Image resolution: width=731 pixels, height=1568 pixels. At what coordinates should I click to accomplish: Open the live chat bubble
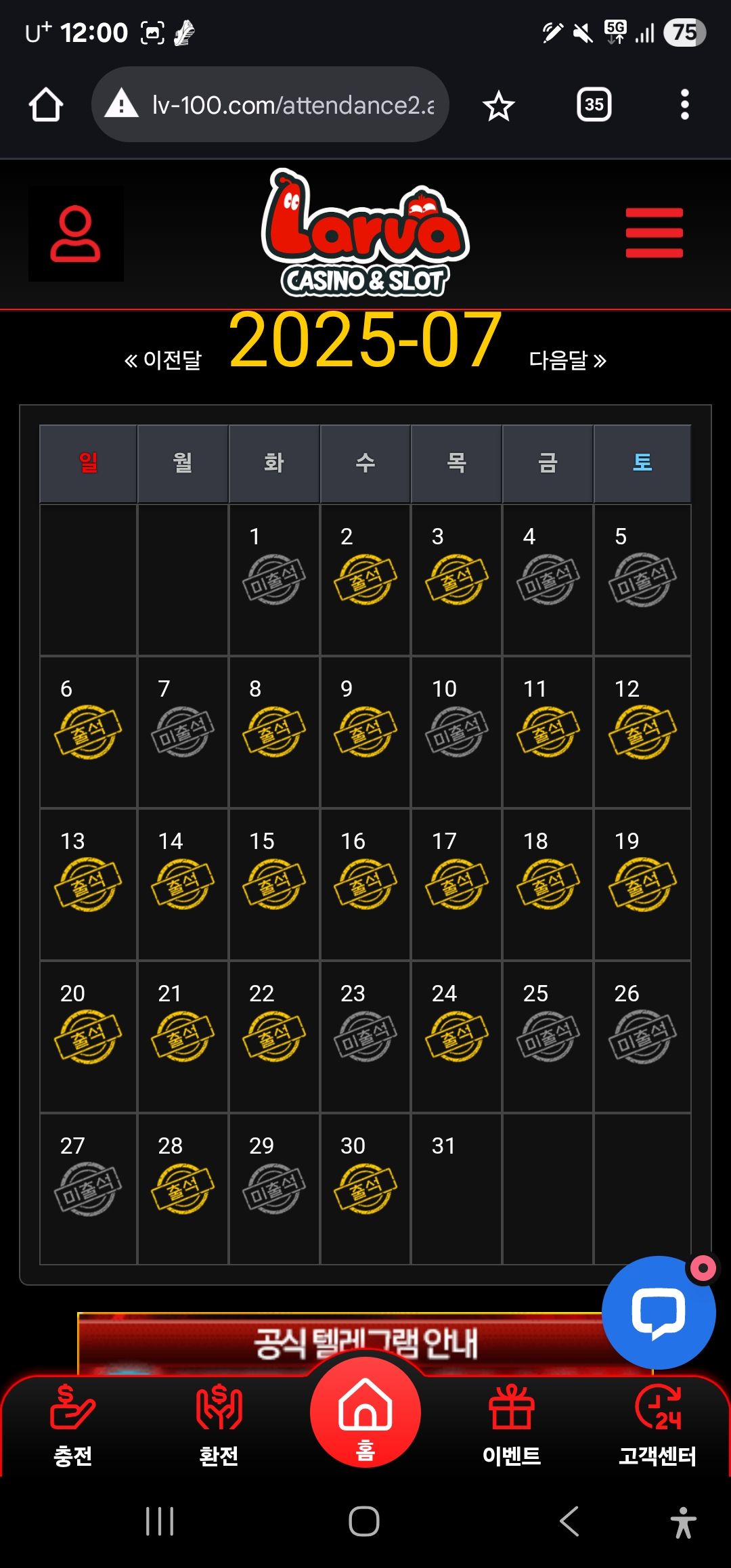pos(658,1312)
